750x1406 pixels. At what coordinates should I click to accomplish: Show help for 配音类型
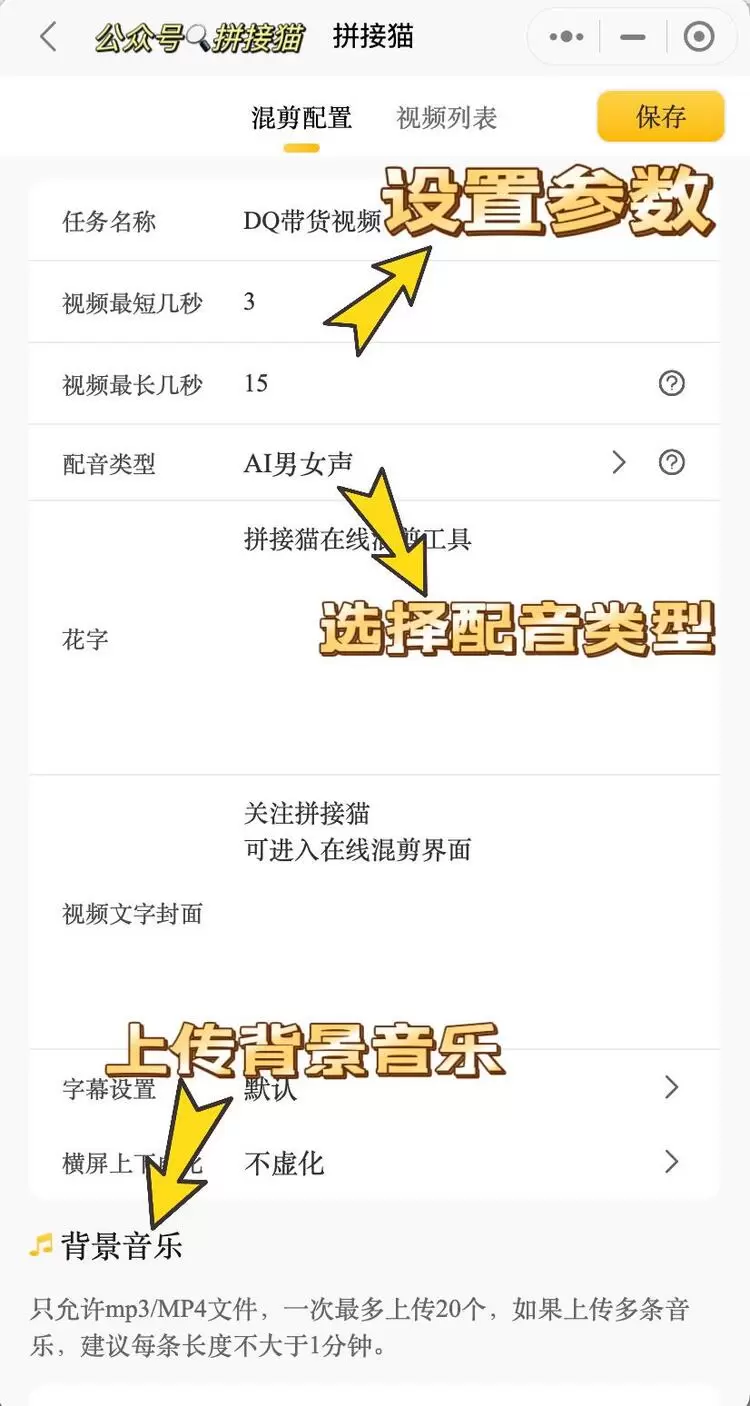point(672,462)
